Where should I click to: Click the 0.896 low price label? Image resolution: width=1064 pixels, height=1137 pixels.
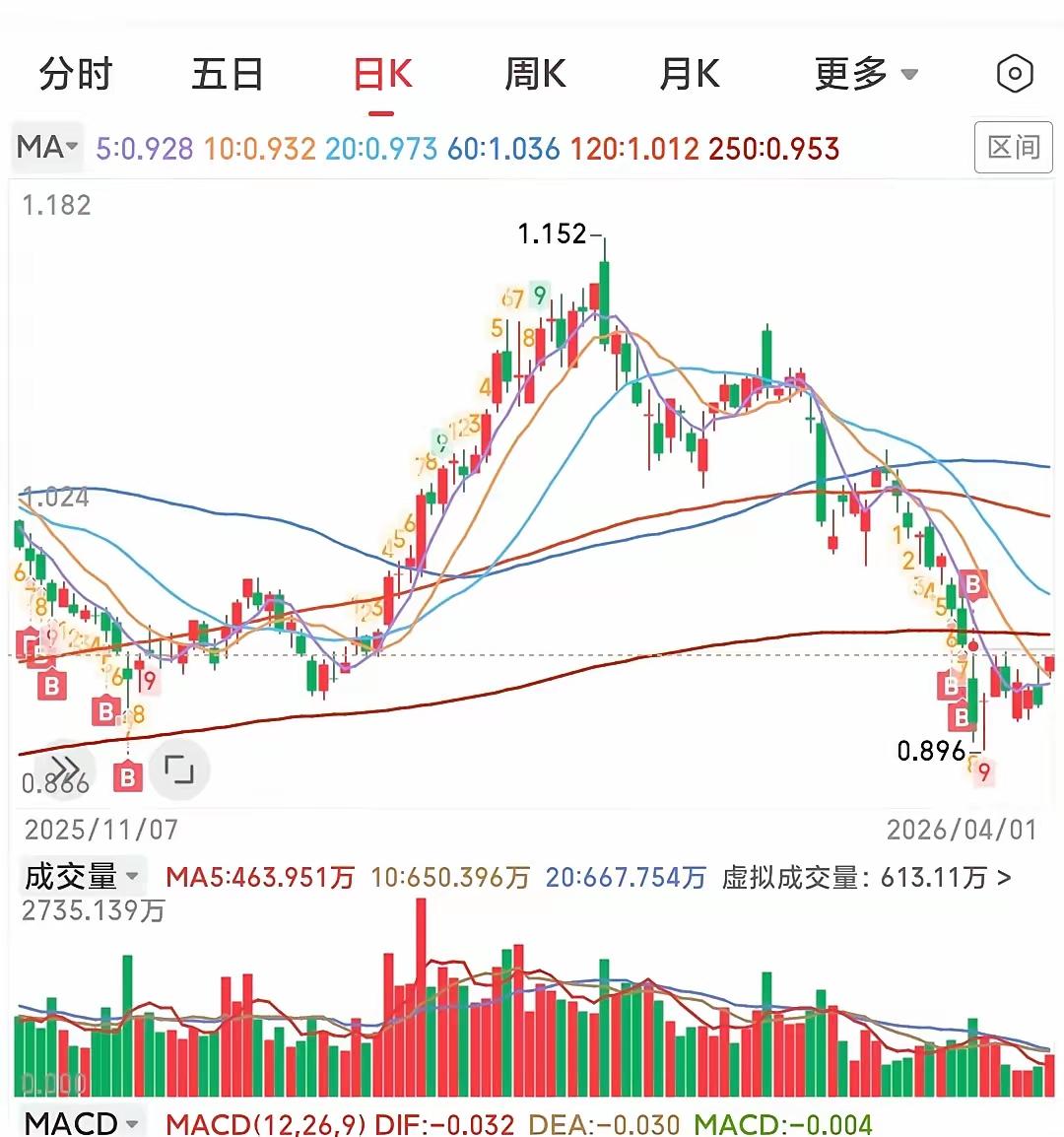[x=932, y=750]
